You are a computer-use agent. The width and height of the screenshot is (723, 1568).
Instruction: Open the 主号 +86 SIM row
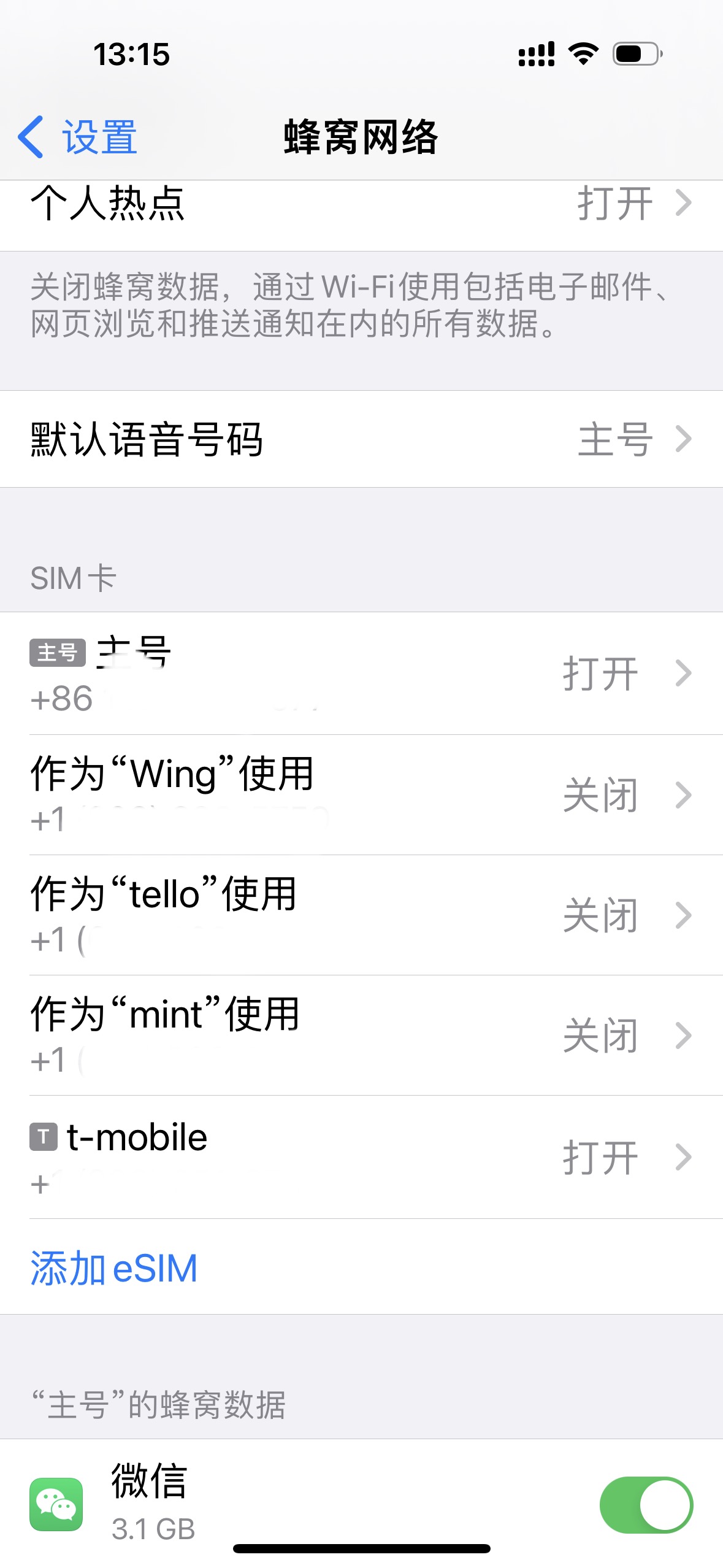click(361, 674)
